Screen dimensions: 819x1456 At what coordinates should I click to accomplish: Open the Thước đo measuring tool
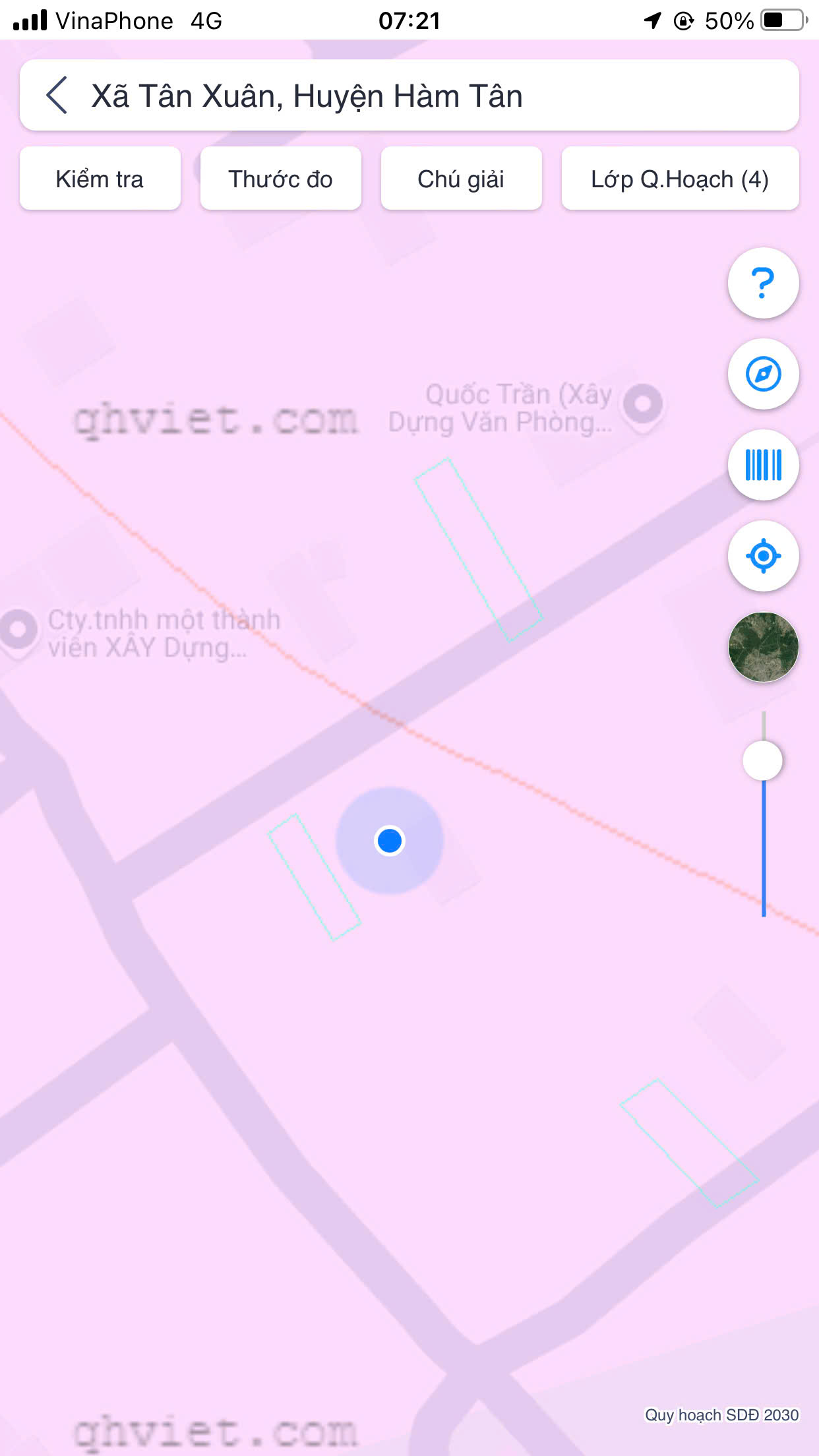[280, 179]
